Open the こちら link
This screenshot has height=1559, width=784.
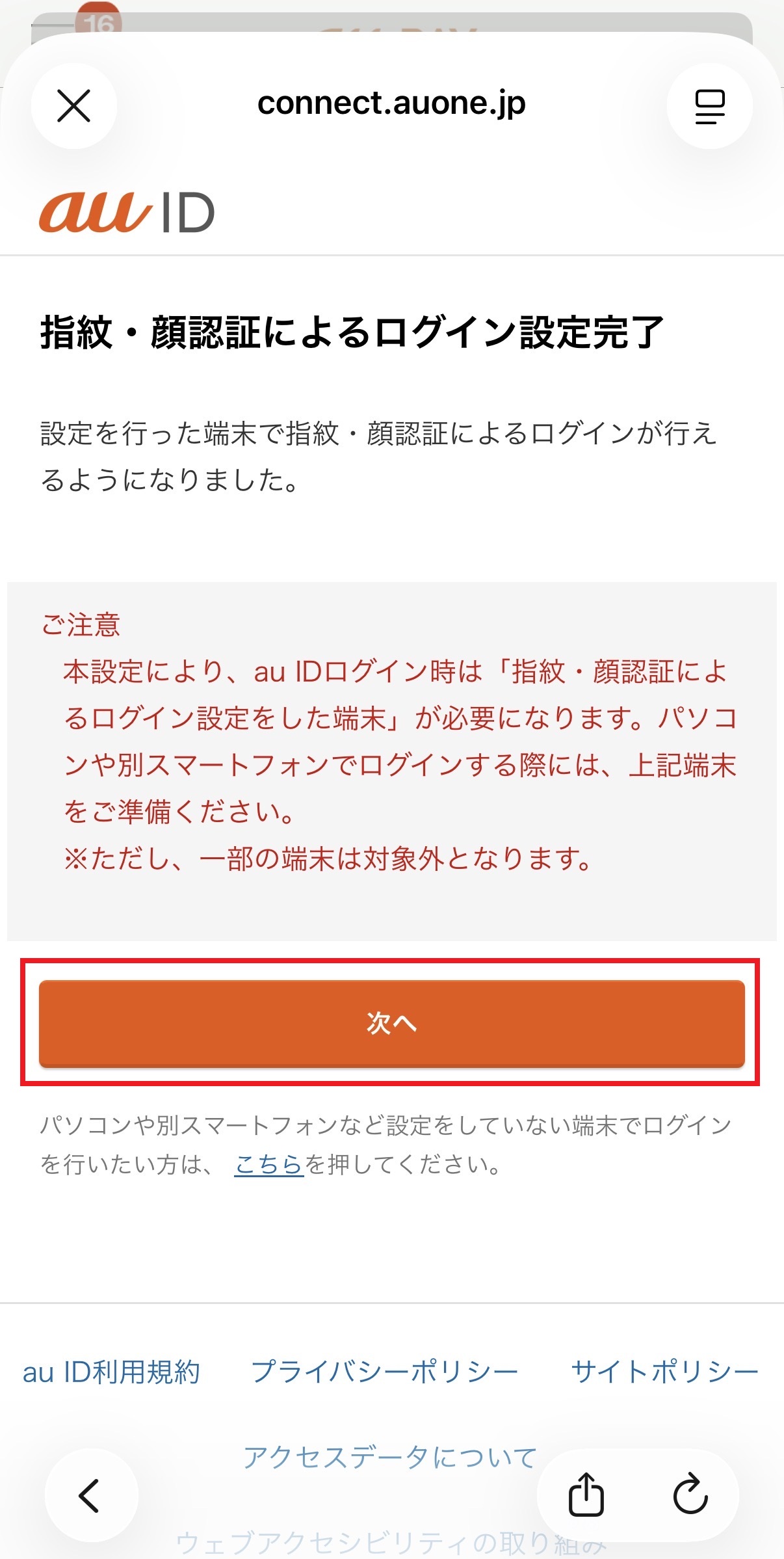(268, 1164)
